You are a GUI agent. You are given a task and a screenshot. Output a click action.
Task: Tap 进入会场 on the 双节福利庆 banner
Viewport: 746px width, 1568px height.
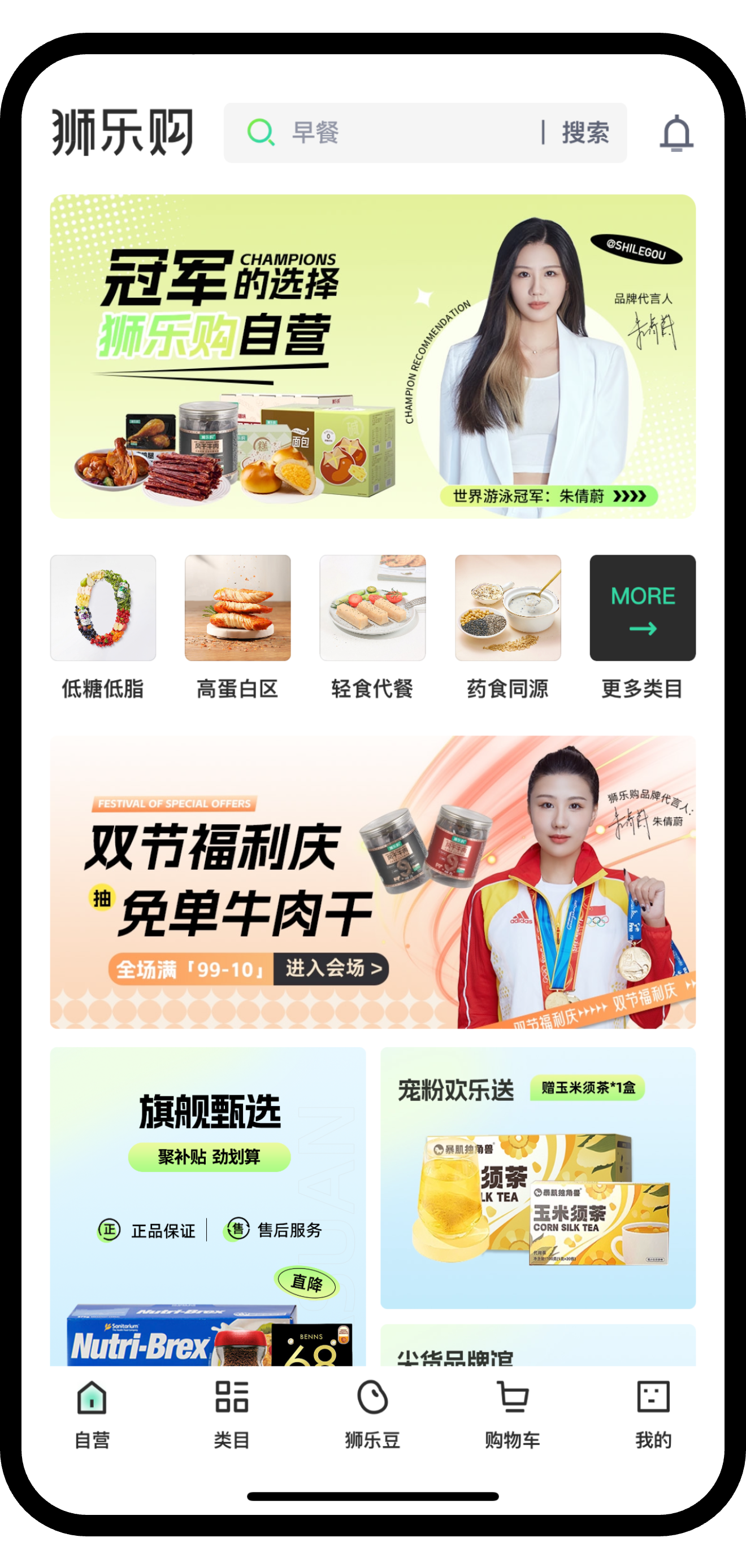pyautogui.click(x=332, y=968)
